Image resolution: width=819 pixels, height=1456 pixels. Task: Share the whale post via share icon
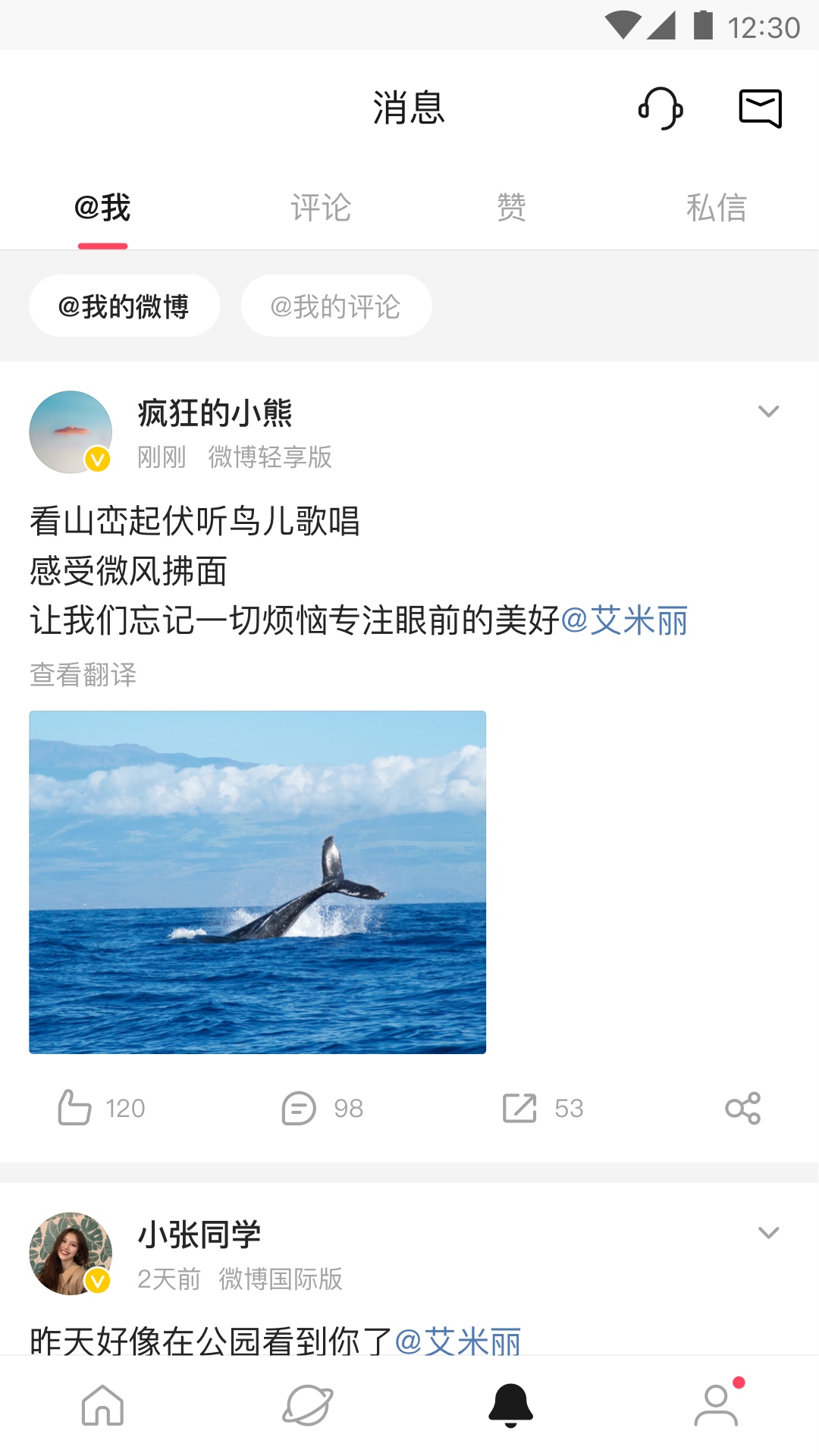[744, 1108]
